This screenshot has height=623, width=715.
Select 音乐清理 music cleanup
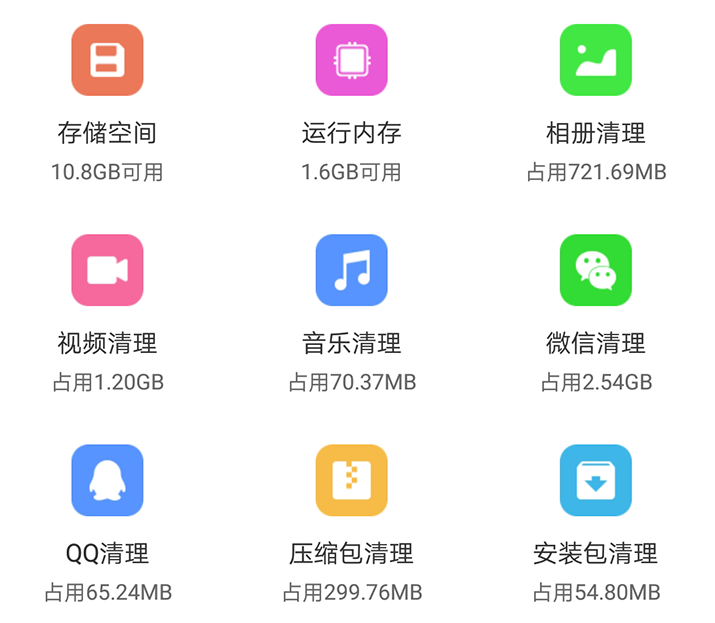pos(351,270)
